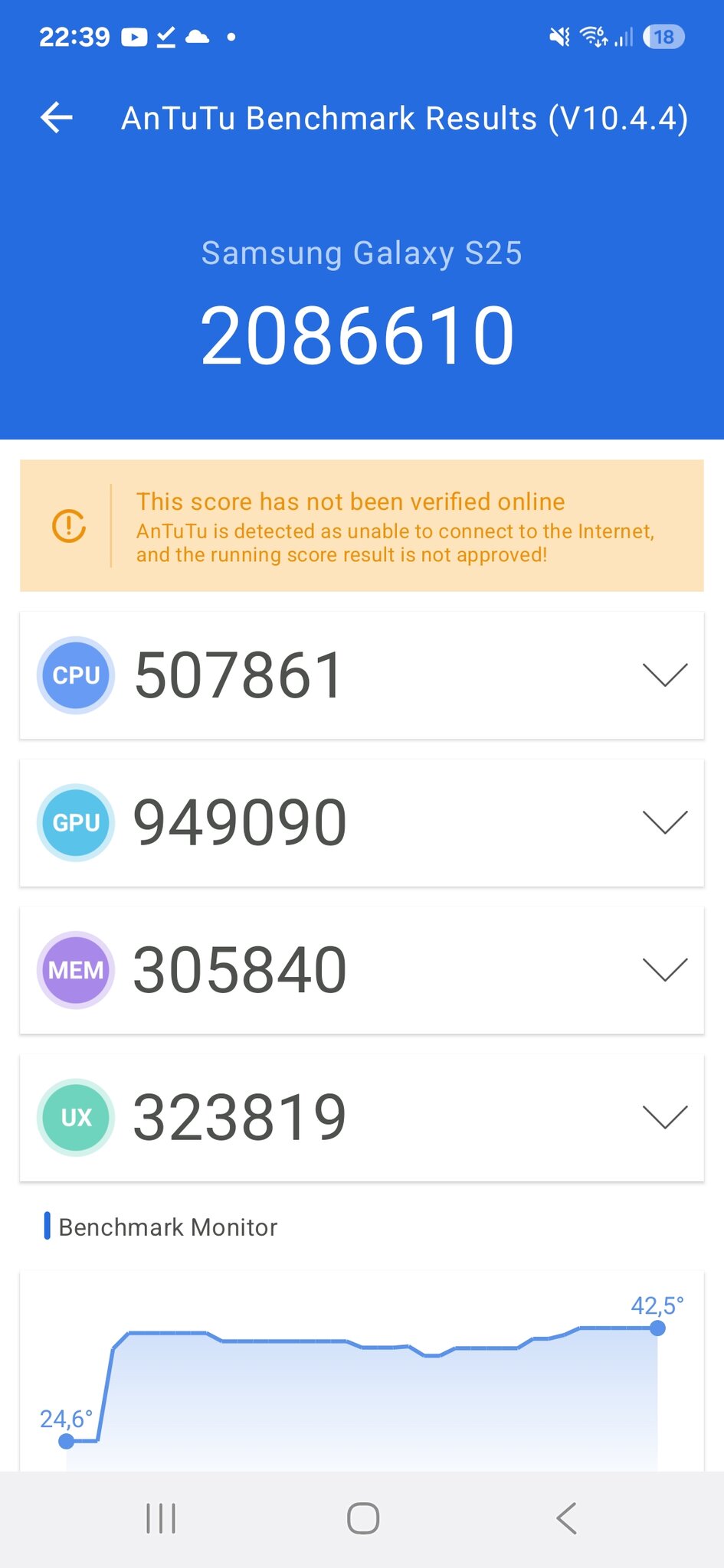Expand the MEM score section
This screenshot has width=724, height=1568.
664,970
